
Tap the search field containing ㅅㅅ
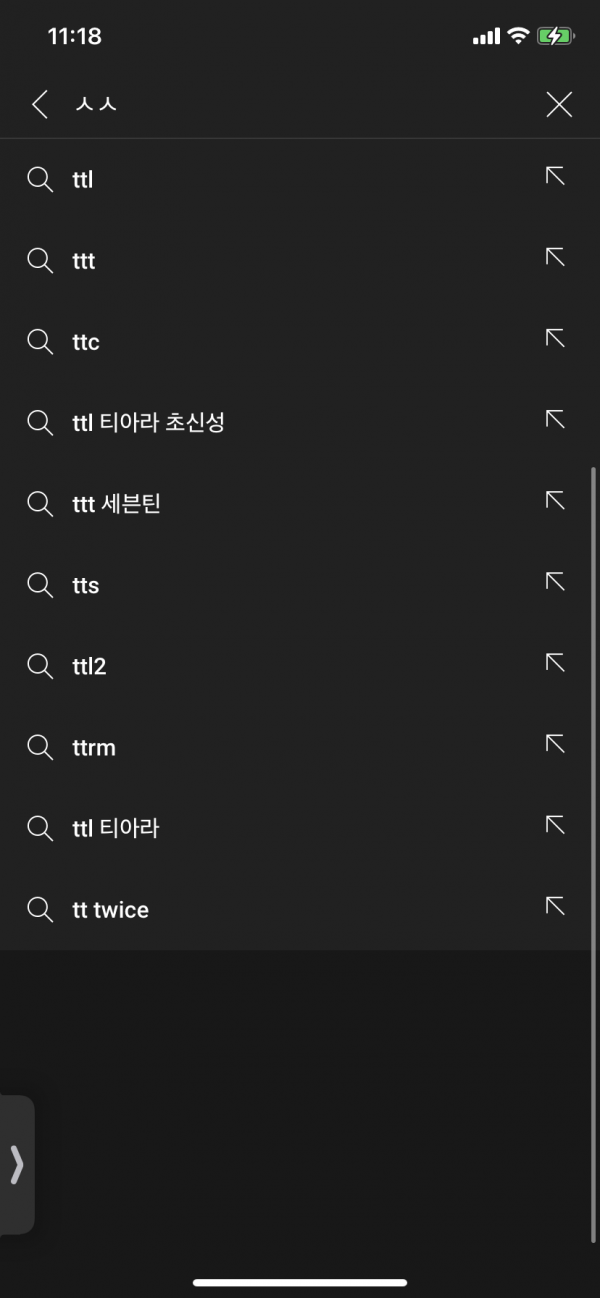(x=300, y=104)
